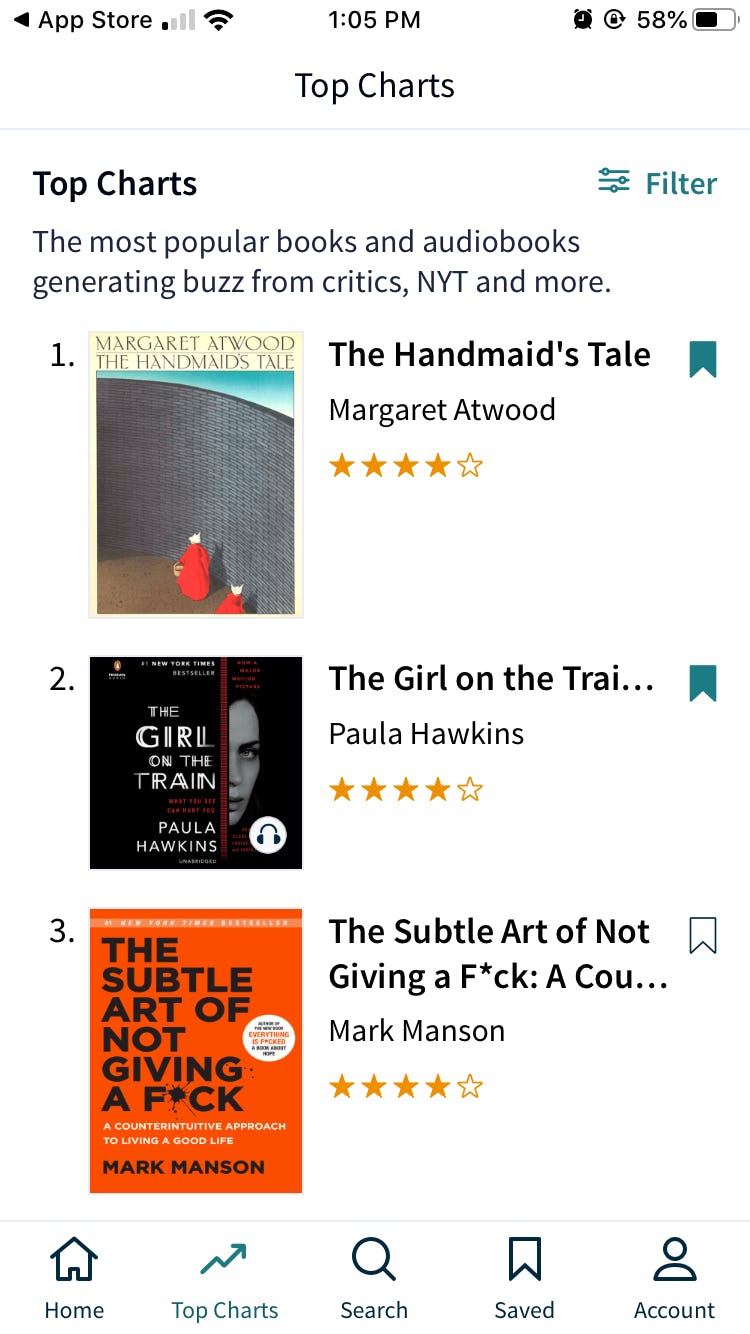The image size is (750, 1334).
Task: Tap the empty fifth star on The Handmaid's Tale rating
Action: click(x=467, y=464)
